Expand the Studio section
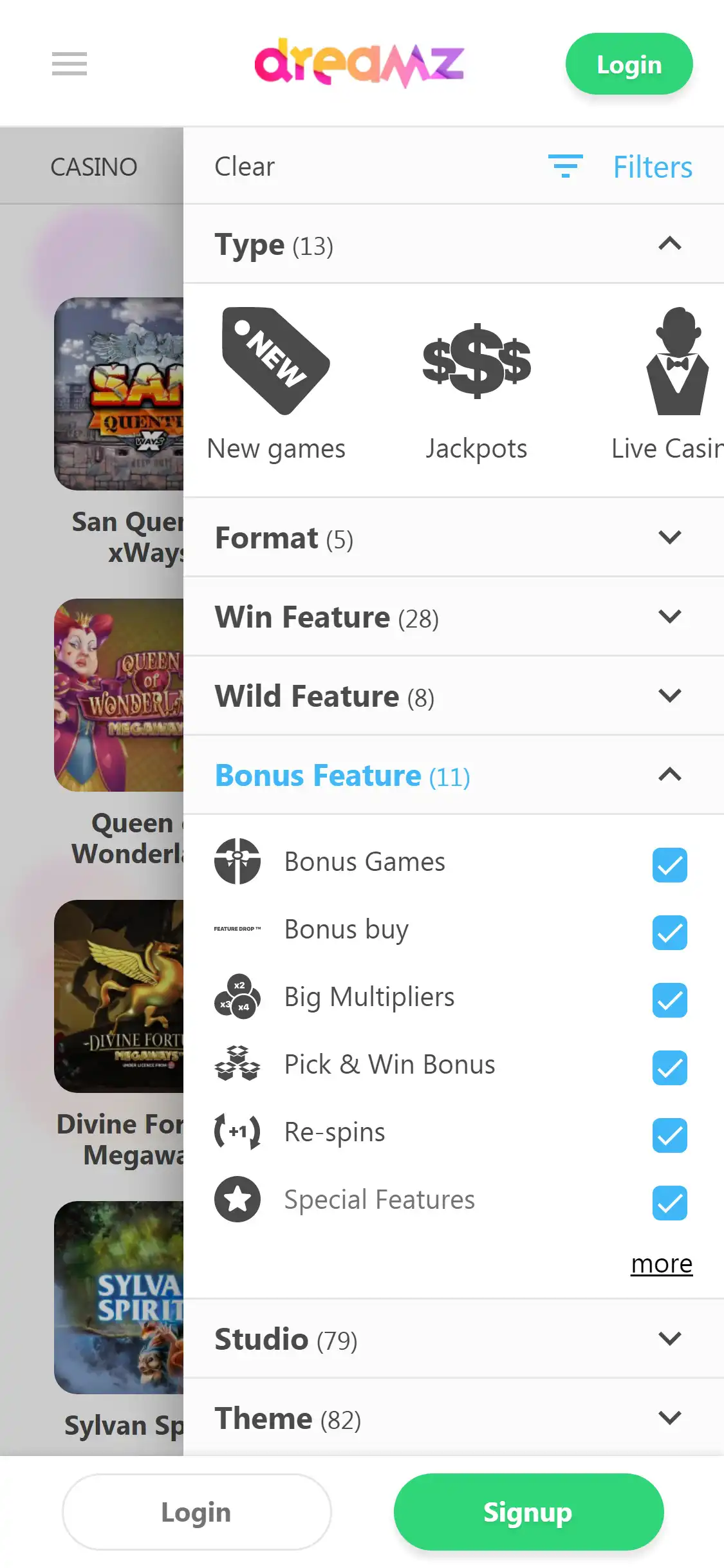724x1568 pixels. pyautogui.click(x=669, y=1339)
